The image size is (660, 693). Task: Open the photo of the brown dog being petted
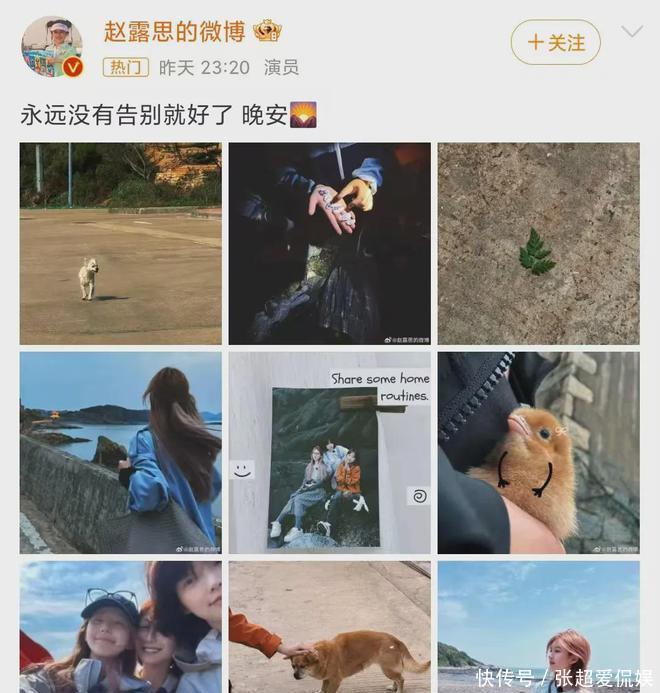[x=329, y=627]
